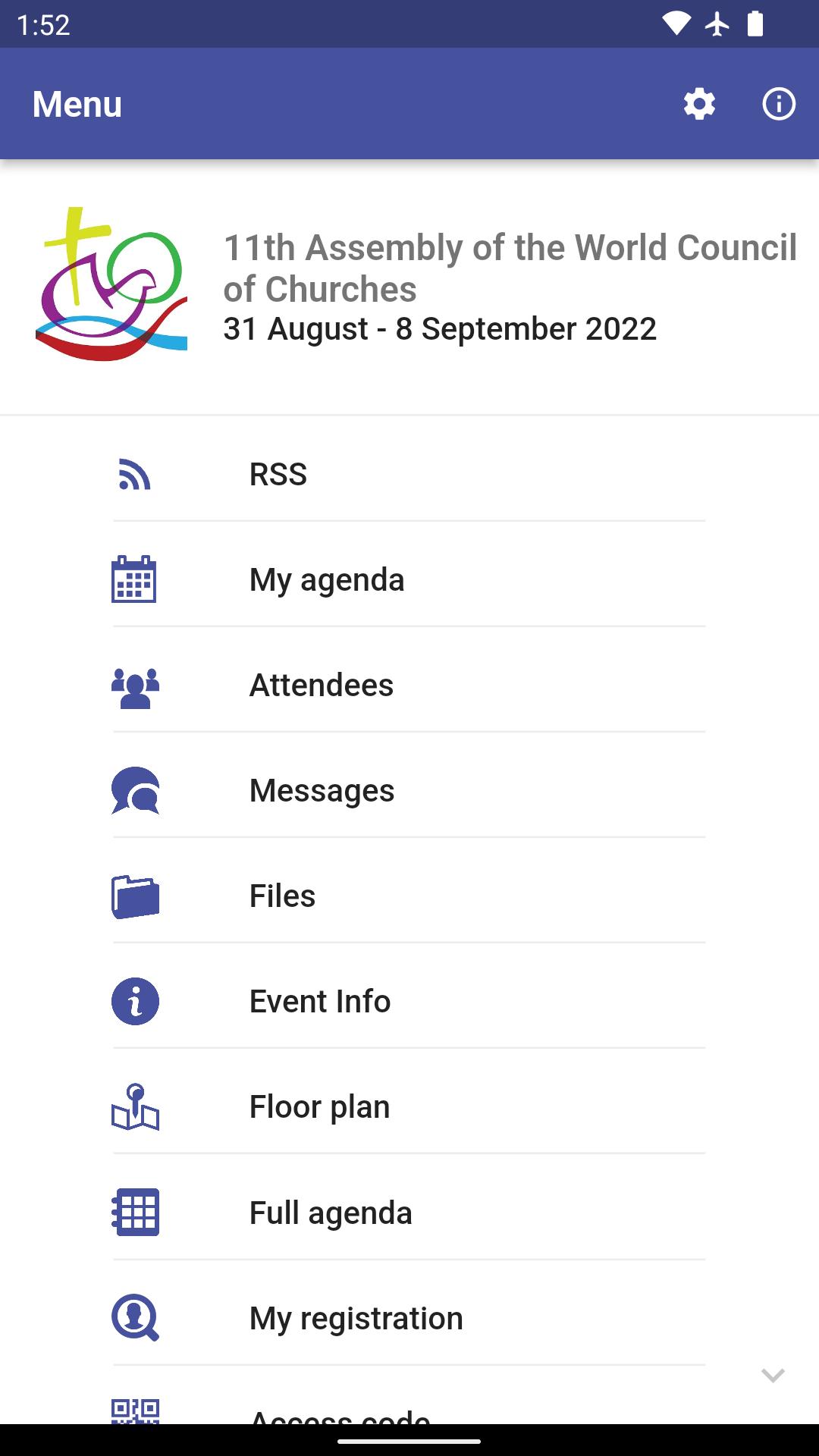Open the Full agenda
This screenshot has height=1456, width=819.
[409, 1213]
